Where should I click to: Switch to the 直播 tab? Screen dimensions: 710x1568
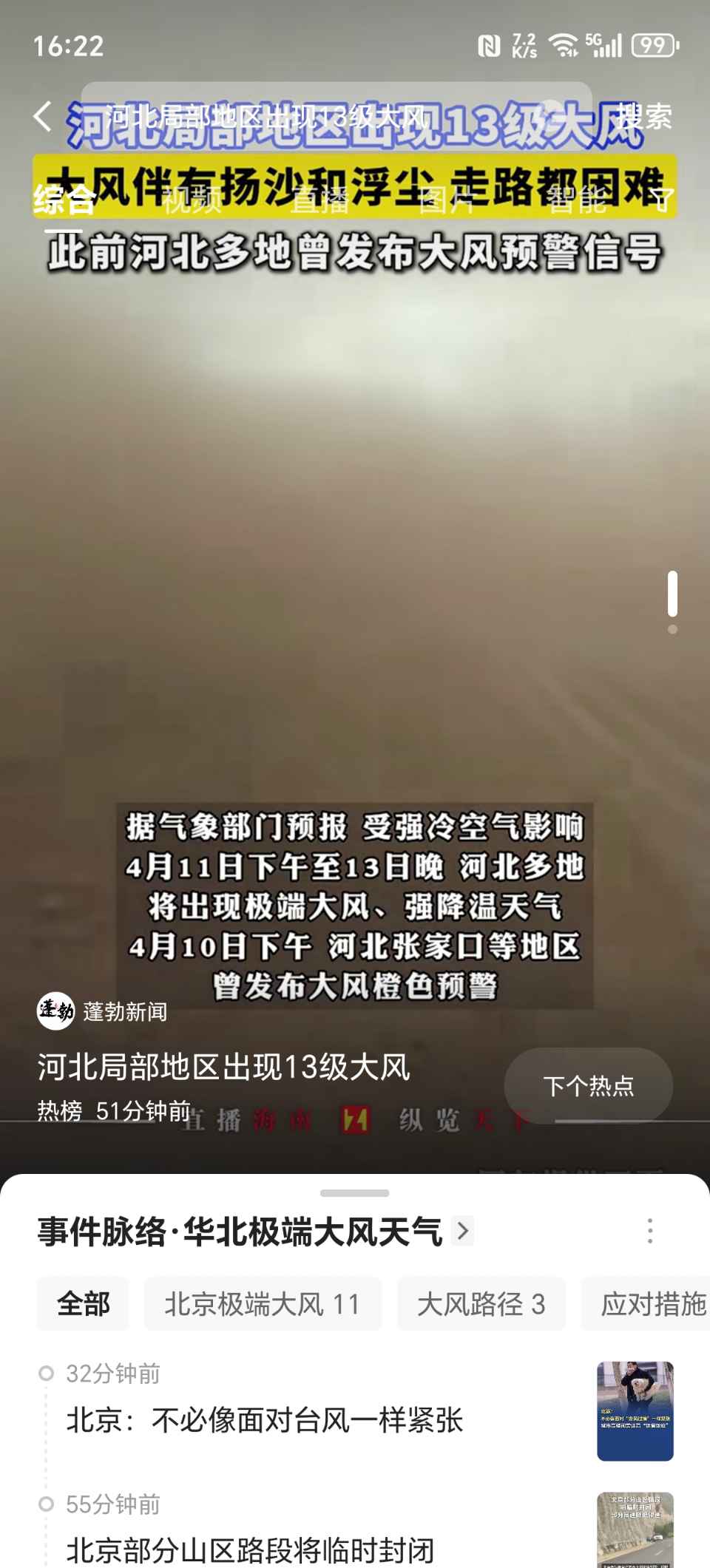click(319, 200)
